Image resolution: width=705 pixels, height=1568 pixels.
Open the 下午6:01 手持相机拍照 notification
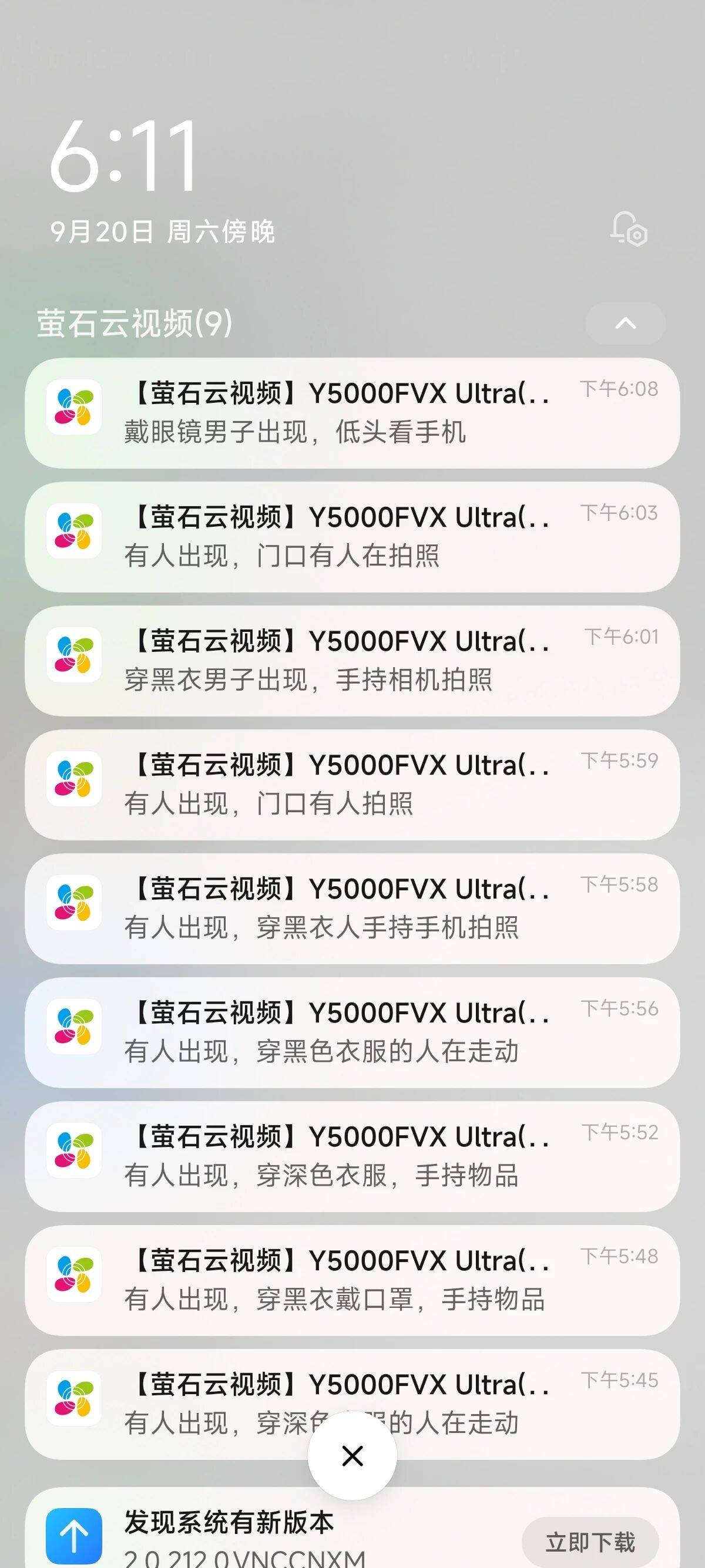pyautogui.click(x=352, y=661)
